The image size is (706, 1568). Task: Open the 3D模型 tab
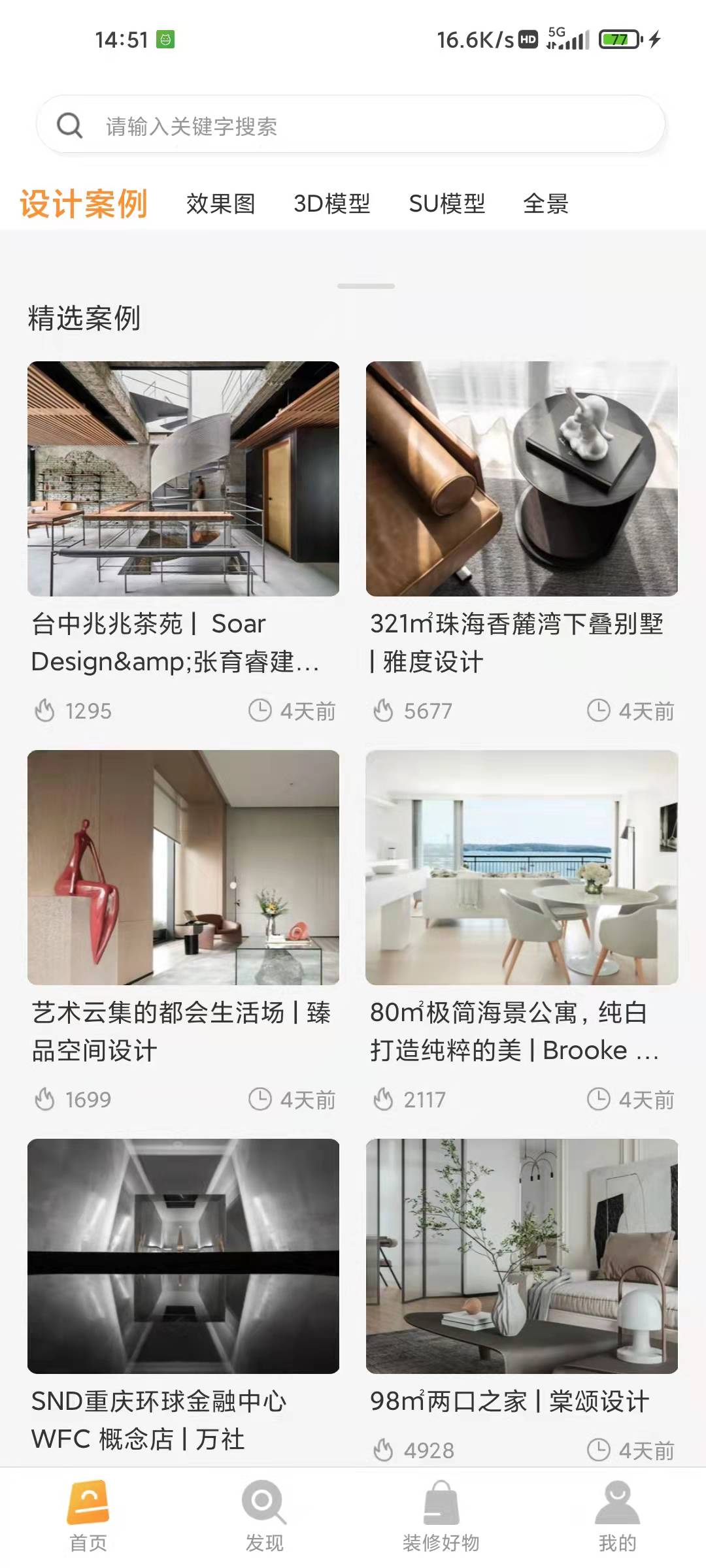pos(331,204)
